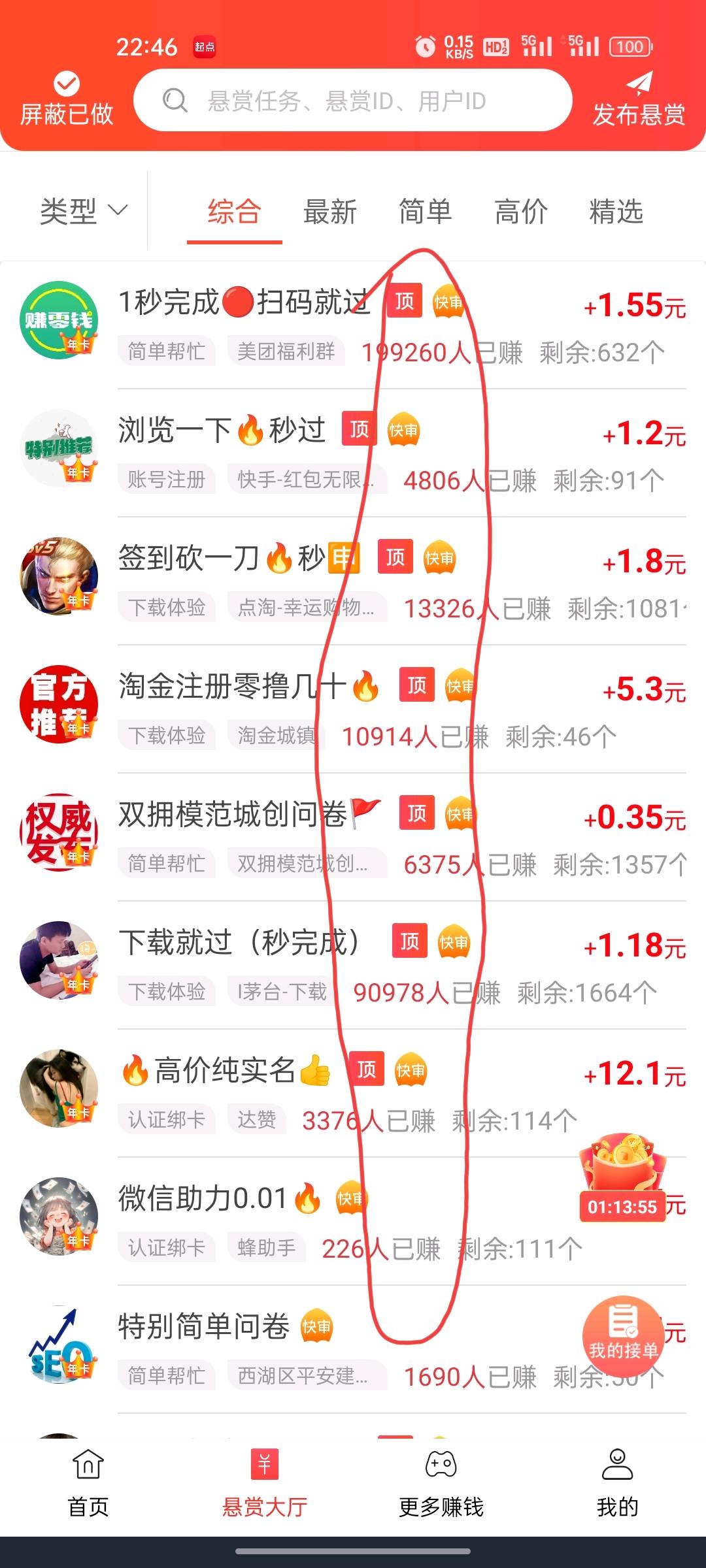Open the 浏览一下 秒过 task
706x1568 pixels.
pos(222,431)
